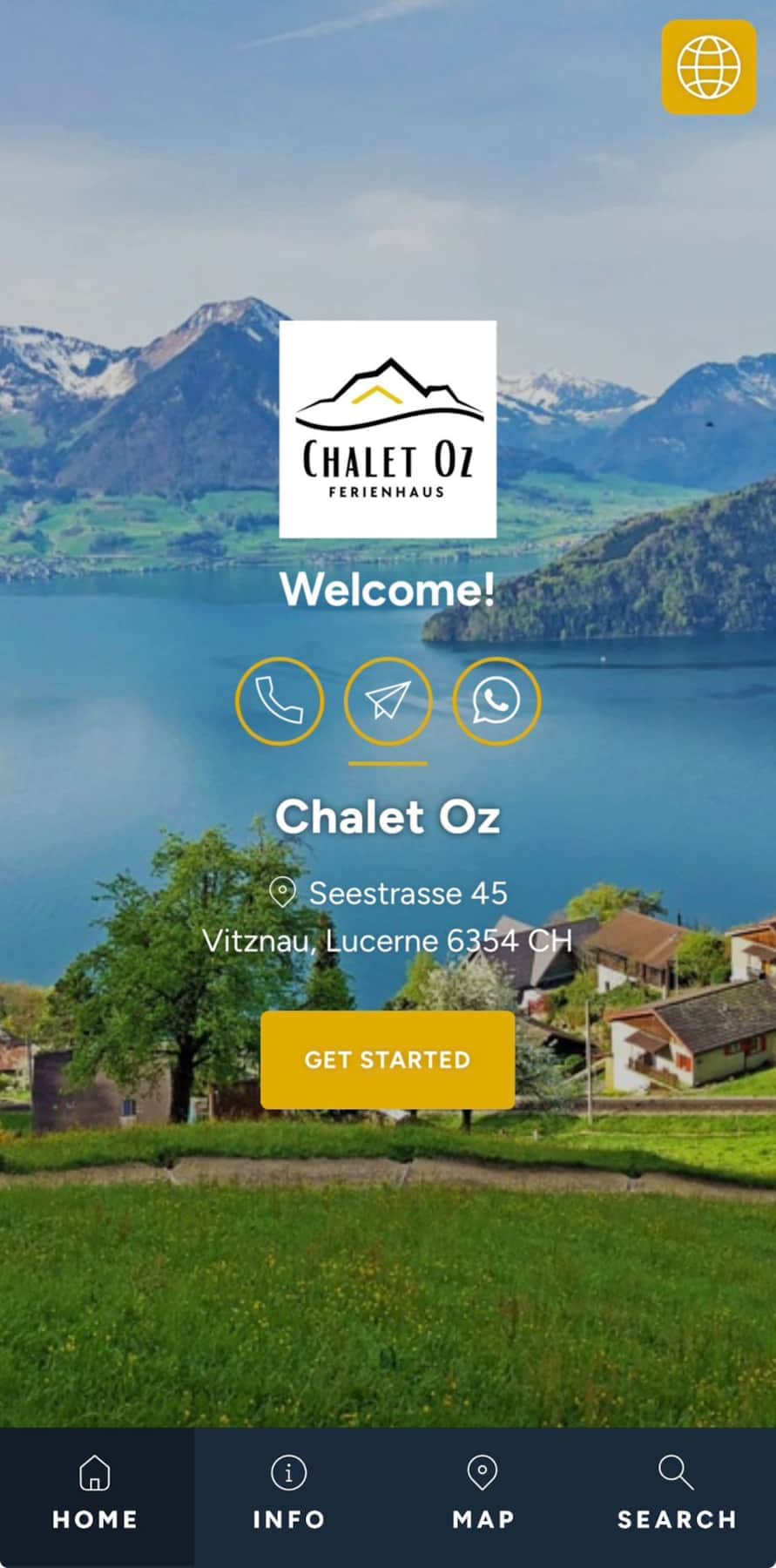Tap the Get Started button
This screenshot has height=1568, width=776.
pyautogui.click(x=388, y=1059)
